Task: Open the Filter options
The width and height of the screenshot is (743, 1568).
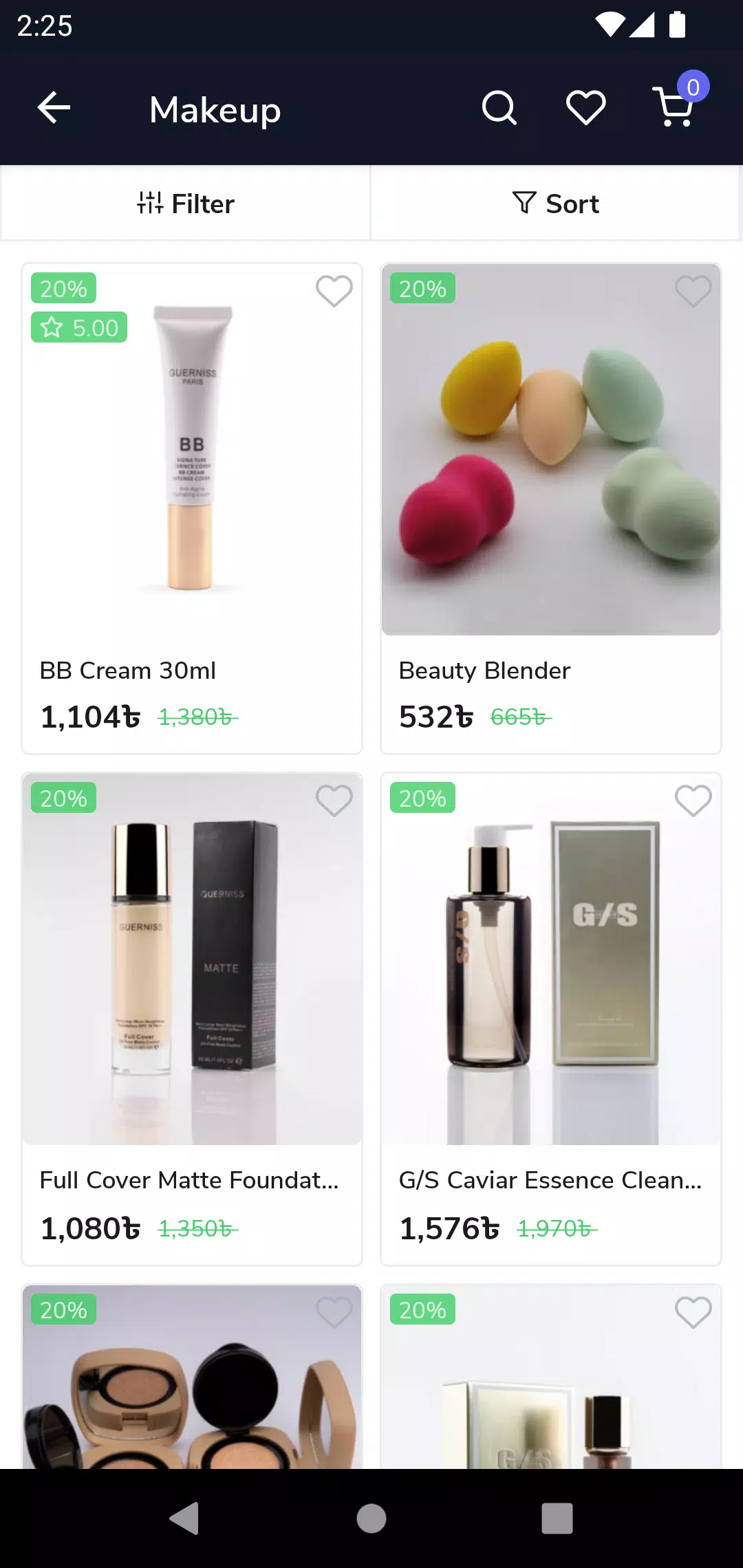Action: [186, 204]
